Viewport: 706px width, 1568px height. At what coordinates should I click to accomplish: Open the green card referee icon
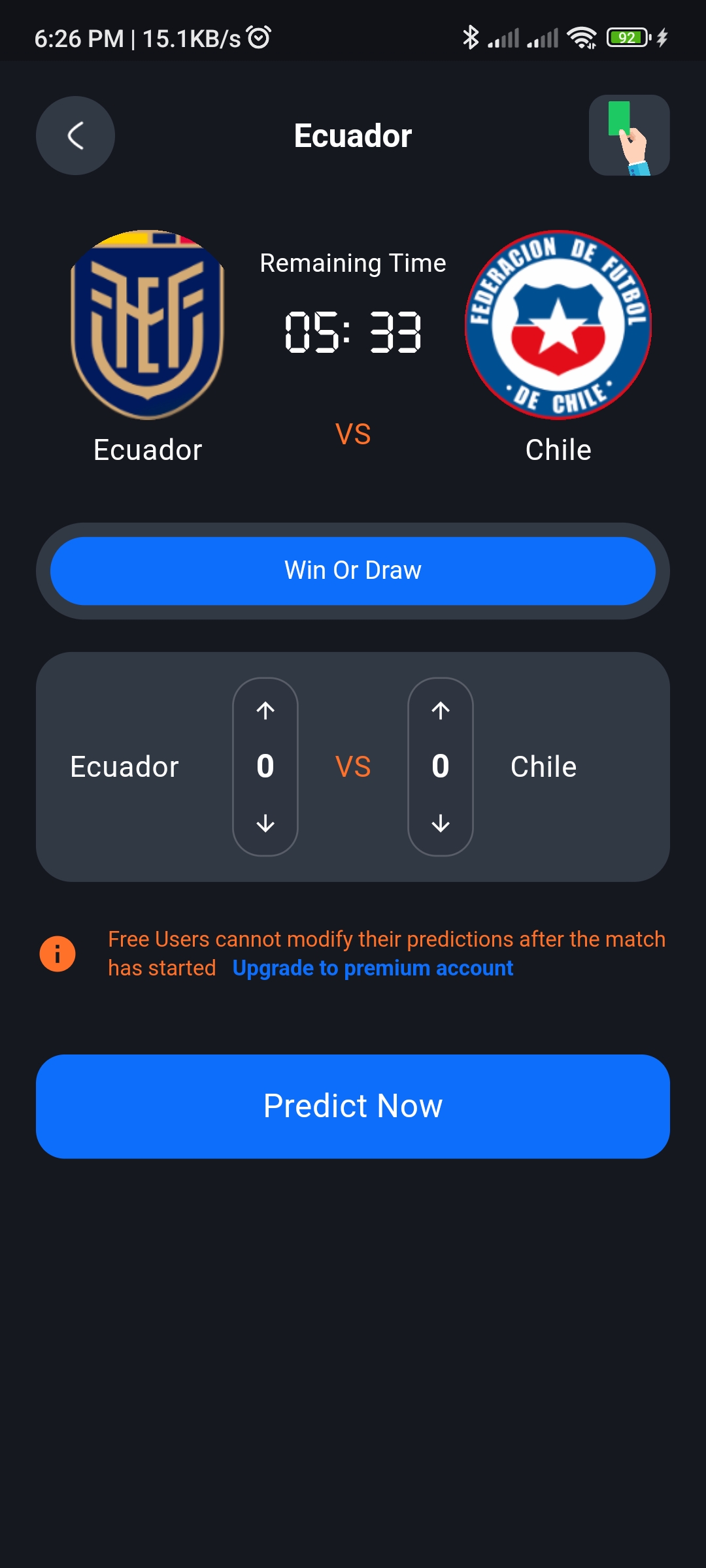coord(629,135)
